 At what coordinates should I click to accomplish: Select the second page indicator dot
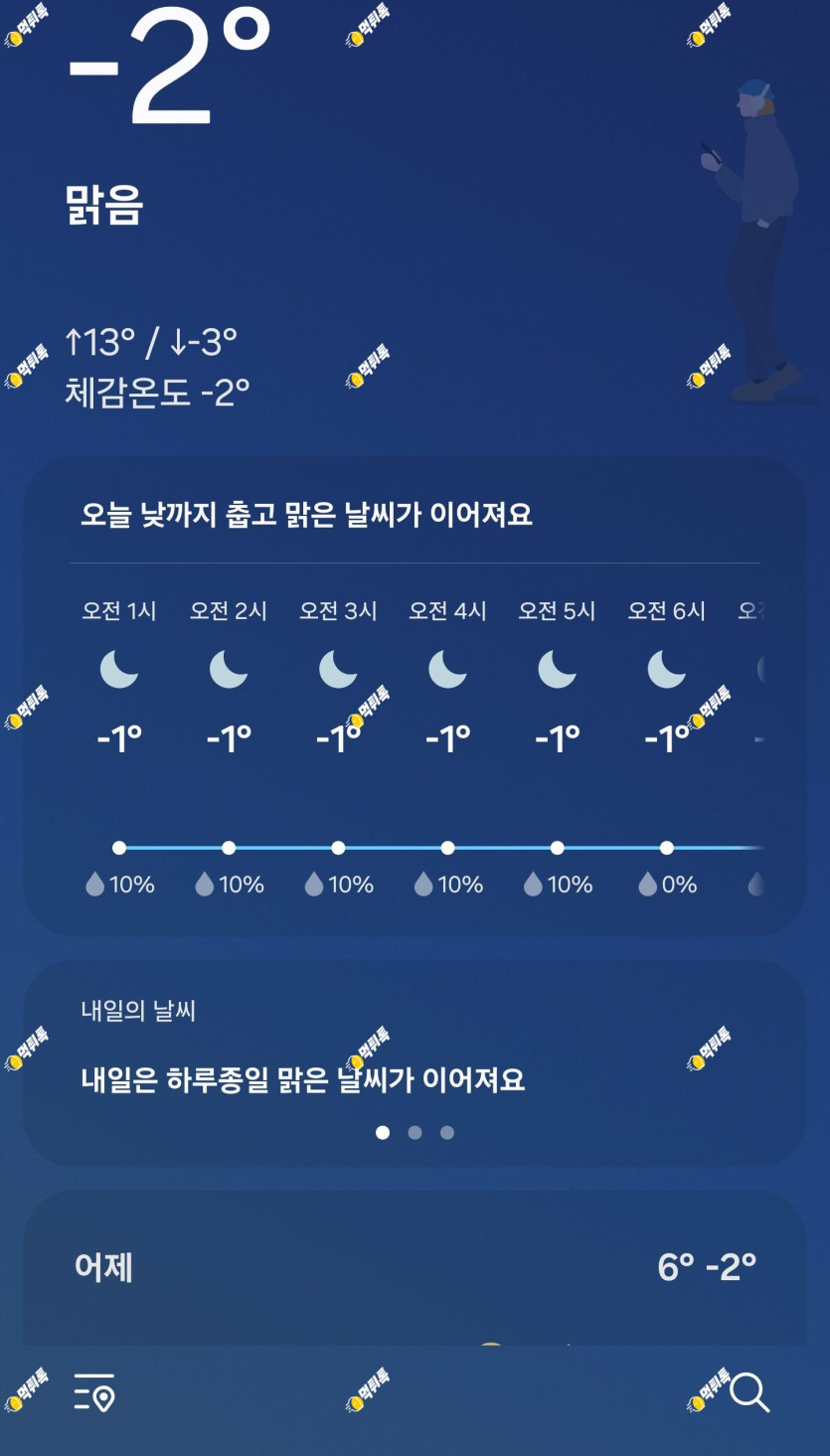coord(415,1132)
